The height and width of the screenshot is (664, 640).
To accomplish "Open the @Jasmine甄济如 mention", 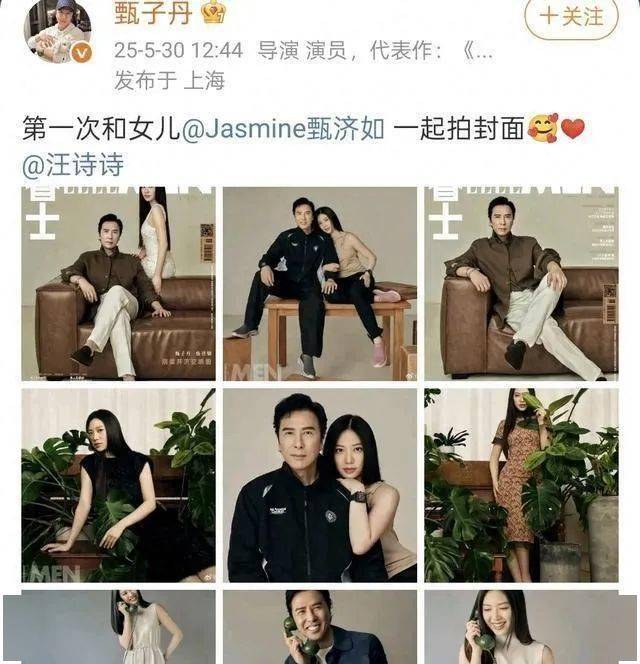I will [283, 130].
